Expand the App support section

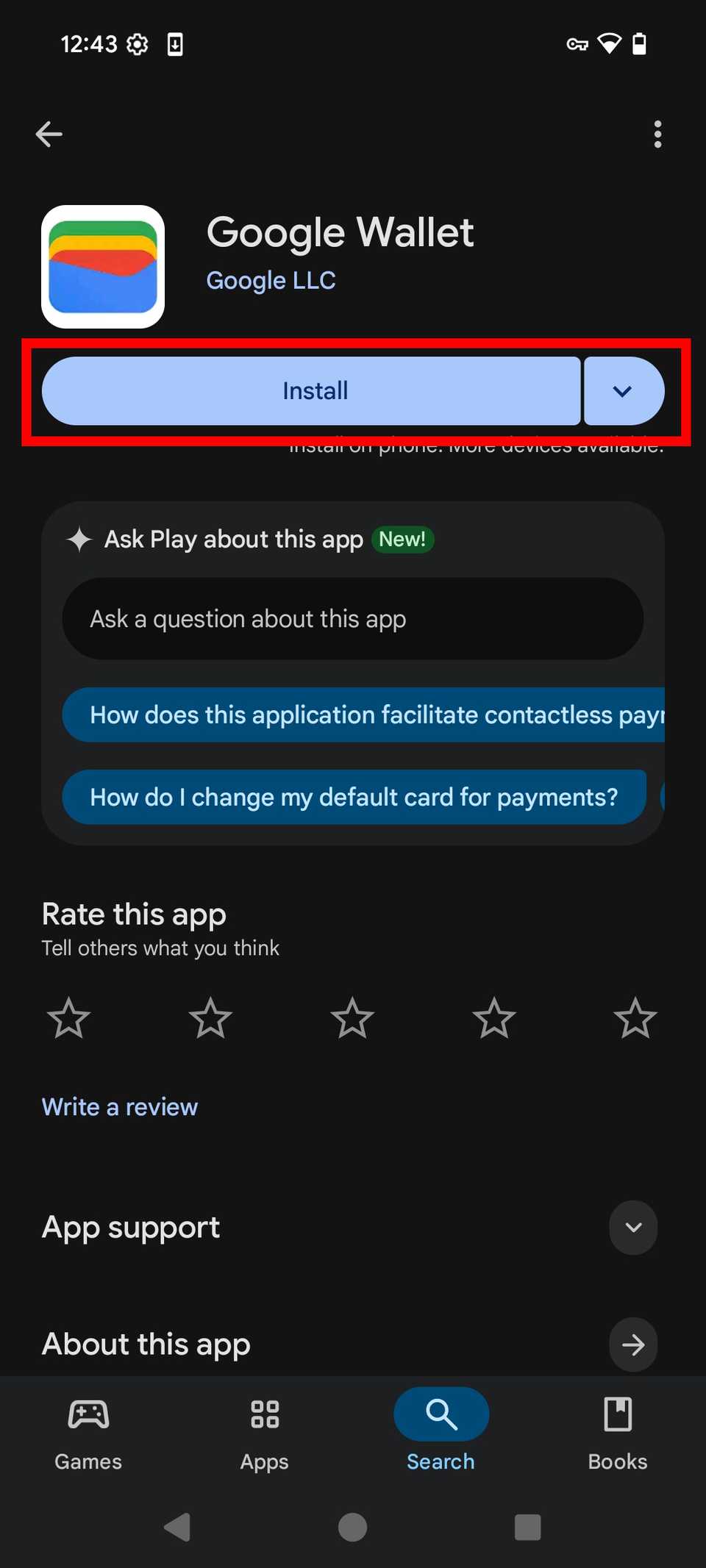point(632,1227)
